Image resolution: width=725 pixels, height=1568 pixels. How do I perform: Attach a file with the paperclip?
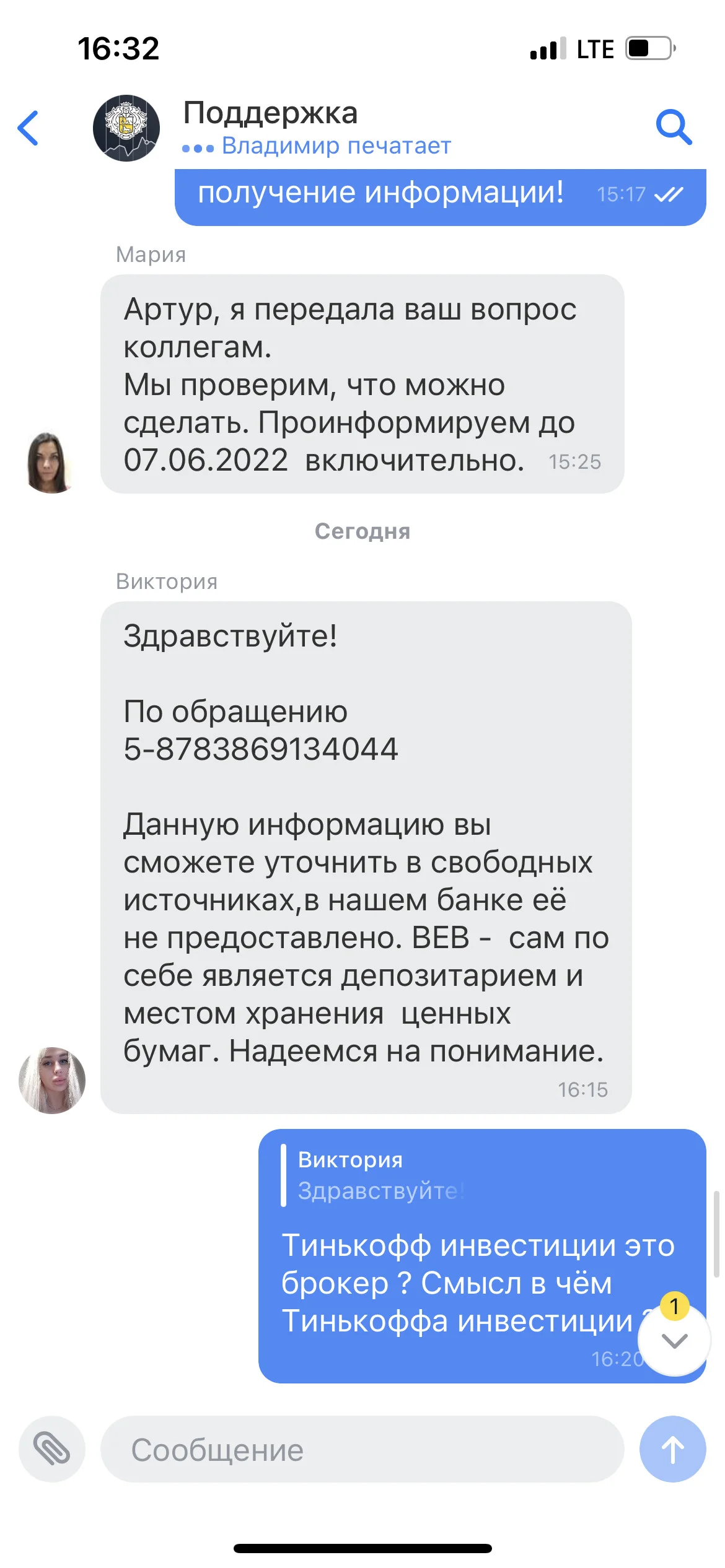coord(52,1449)
